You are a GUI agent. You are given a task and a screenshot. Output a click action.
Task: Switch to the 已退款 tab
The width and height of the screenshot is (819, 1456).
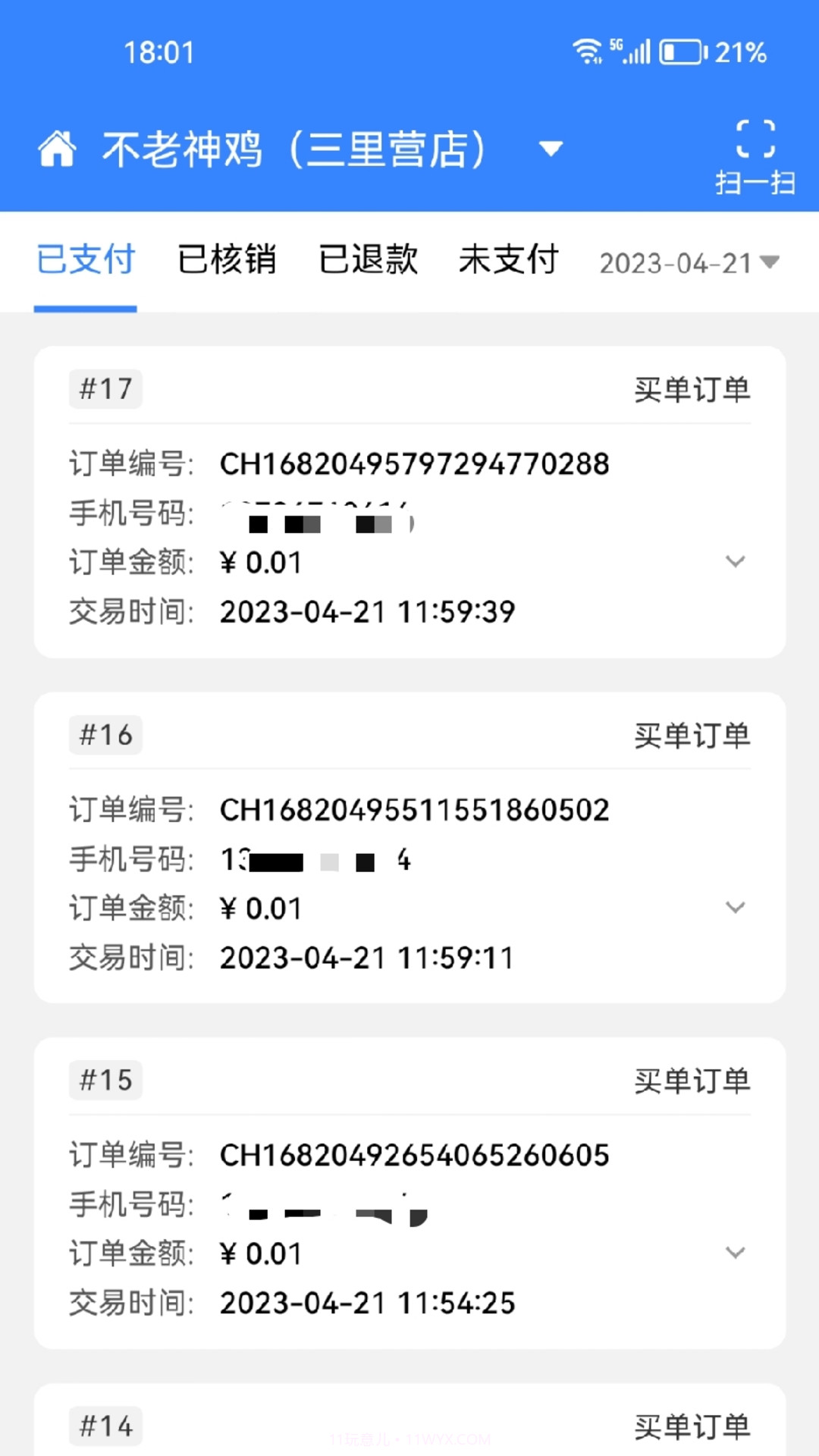(x=367, y=260)
